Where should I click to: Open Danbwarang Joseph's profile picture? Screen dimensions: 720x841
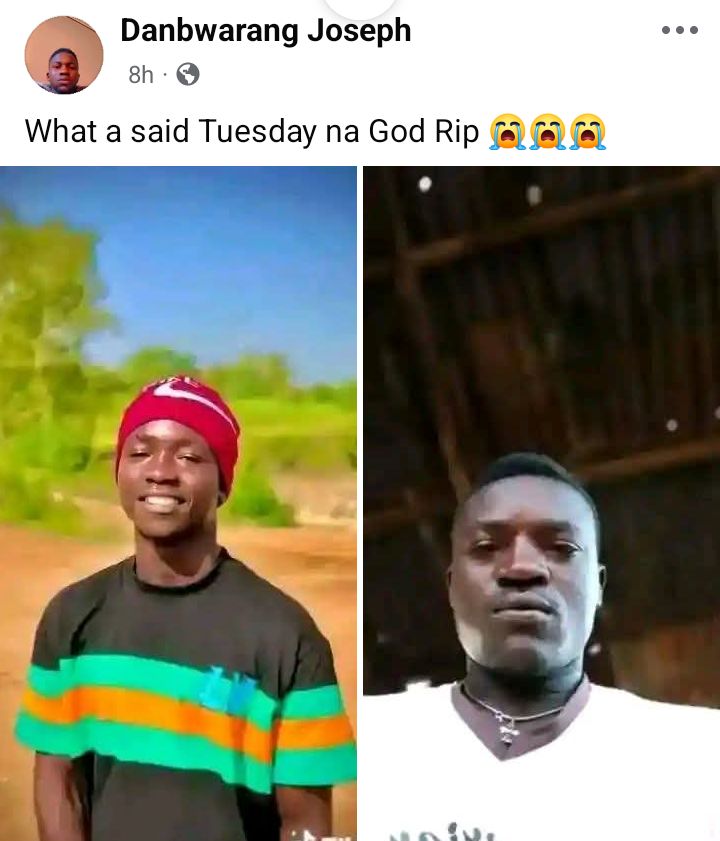[63, 55]
